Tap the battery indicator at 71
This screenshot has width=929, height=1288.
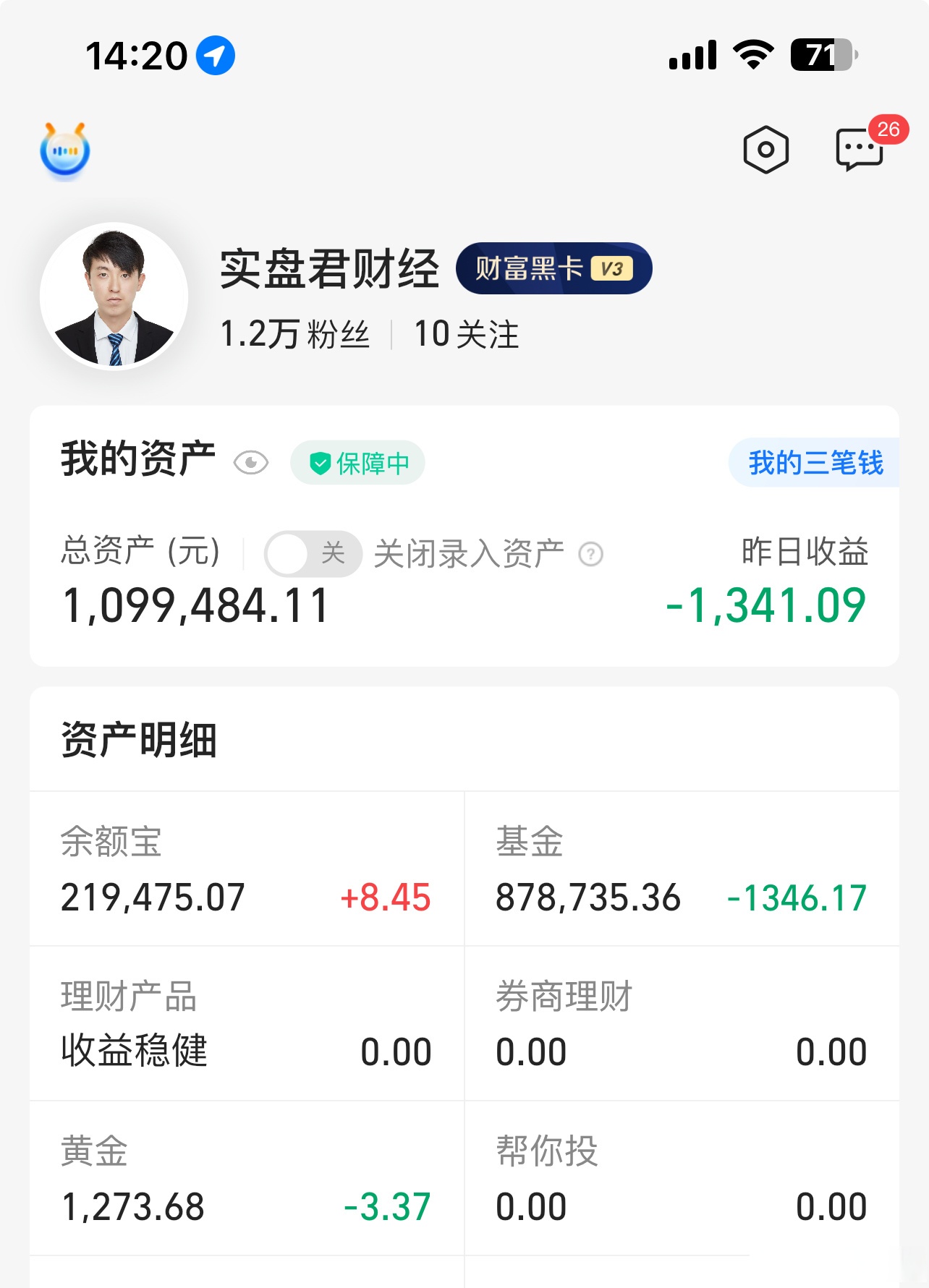(x=821, y=54)
